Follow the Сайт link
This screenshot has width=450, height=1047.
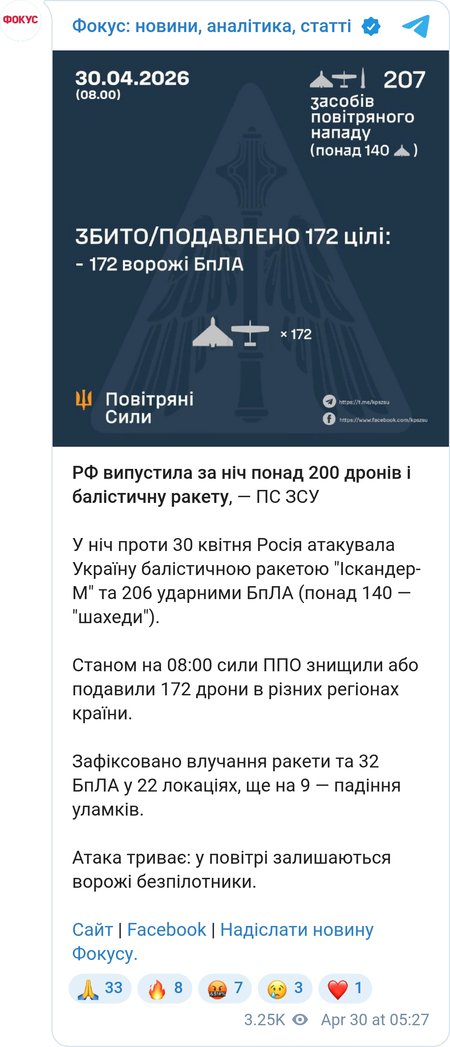pos(93,929)
